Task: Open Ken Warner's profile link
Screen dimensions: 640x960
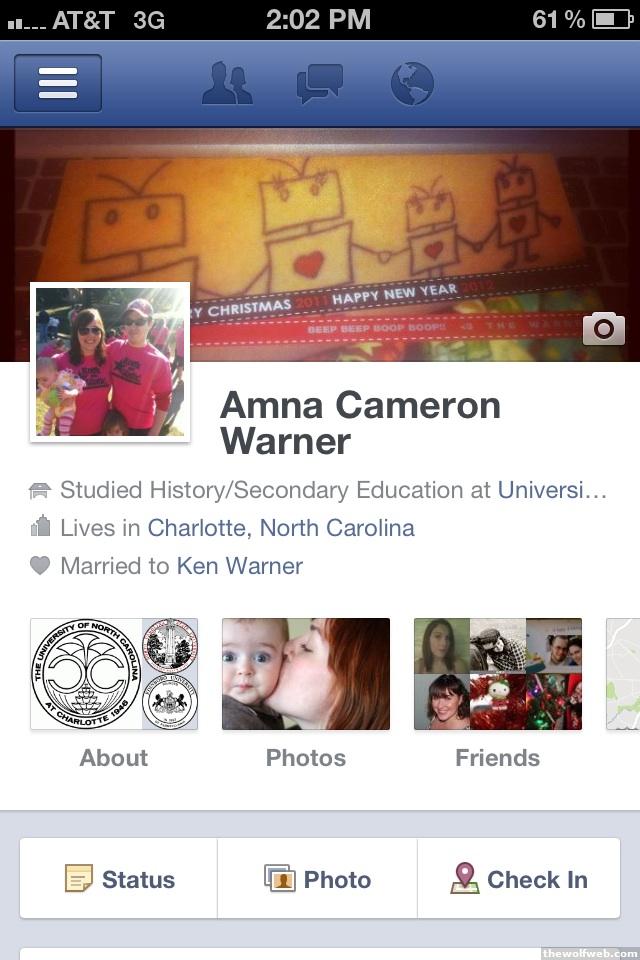Action: click(x=239, y=566)
